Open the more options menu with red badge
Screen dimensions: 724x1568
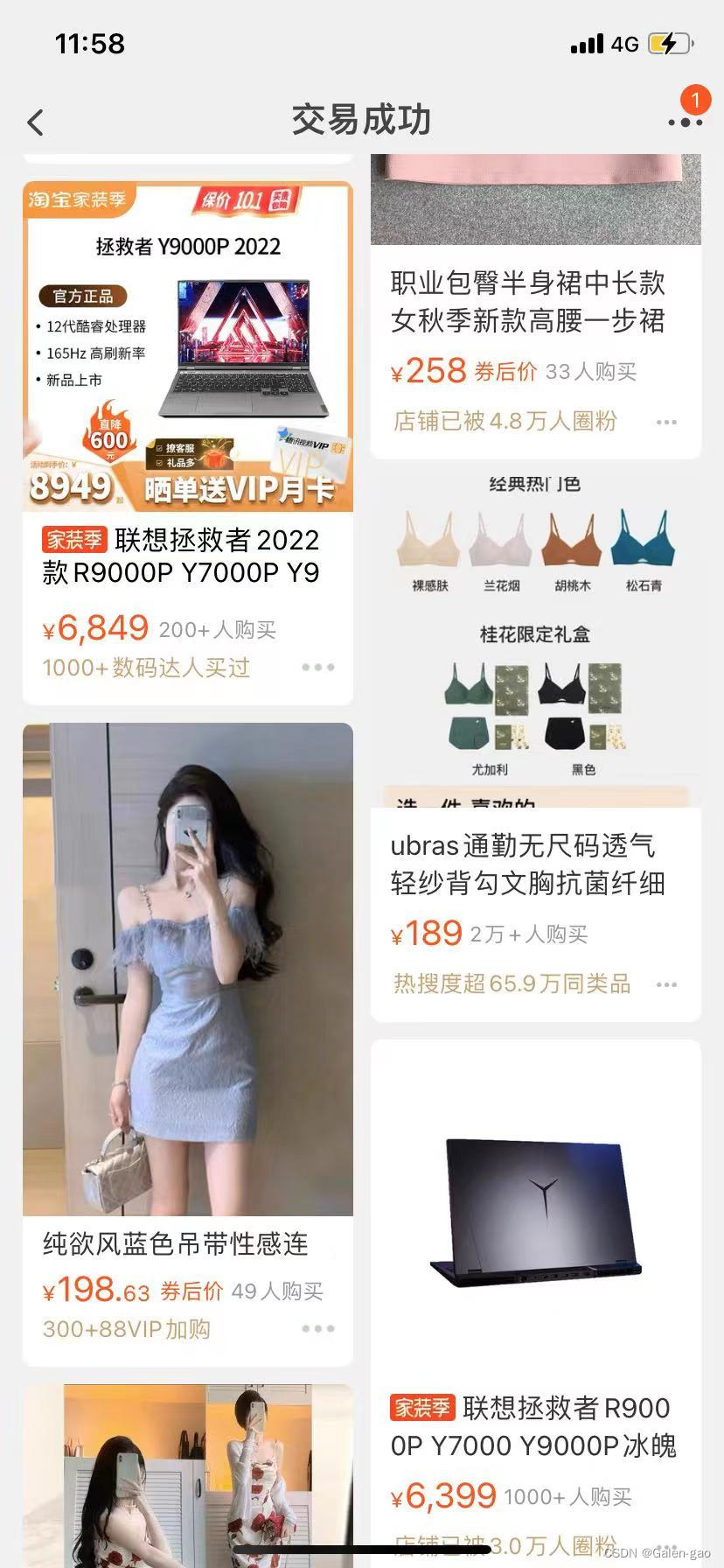(x=686, y=122)
